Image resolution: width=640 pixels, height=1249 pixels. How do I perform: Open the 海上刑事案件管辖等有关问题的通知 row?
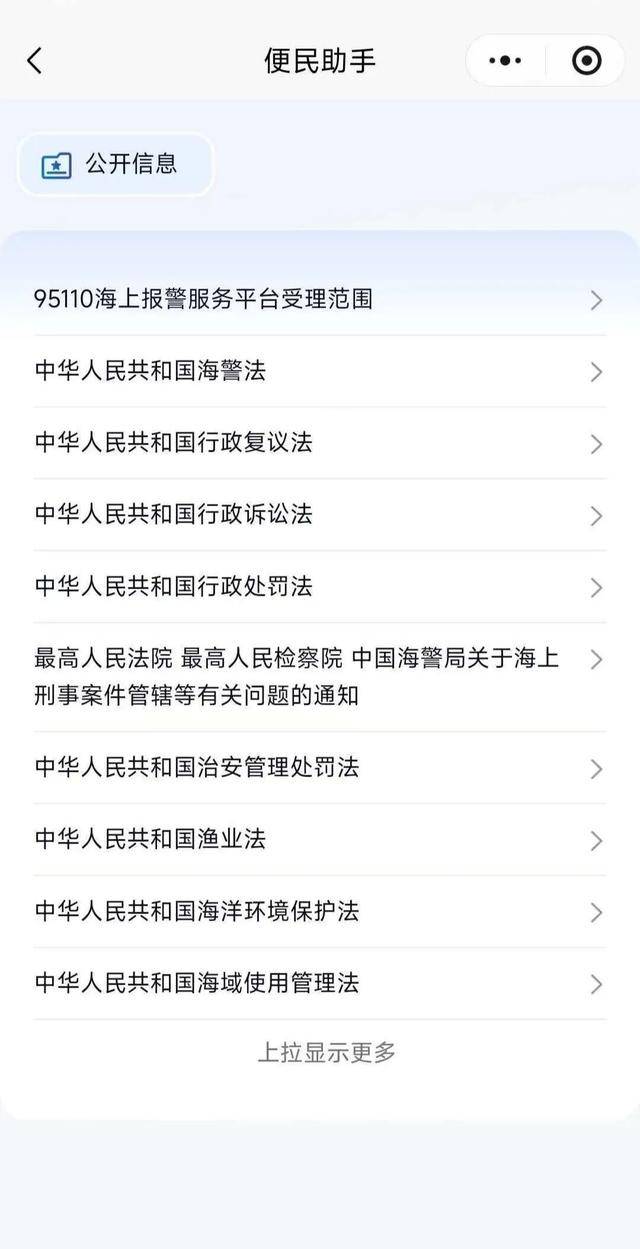(318, 677)
